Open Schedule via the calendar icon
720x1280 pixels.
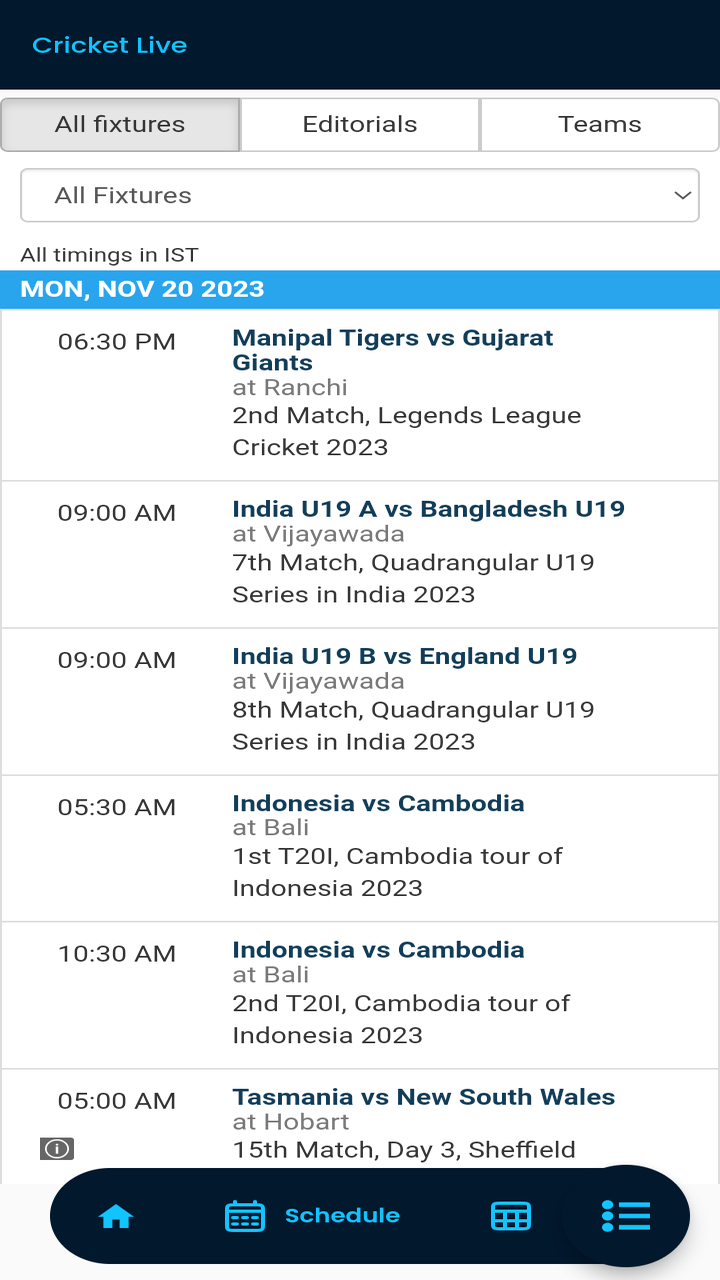(245, 1215)
